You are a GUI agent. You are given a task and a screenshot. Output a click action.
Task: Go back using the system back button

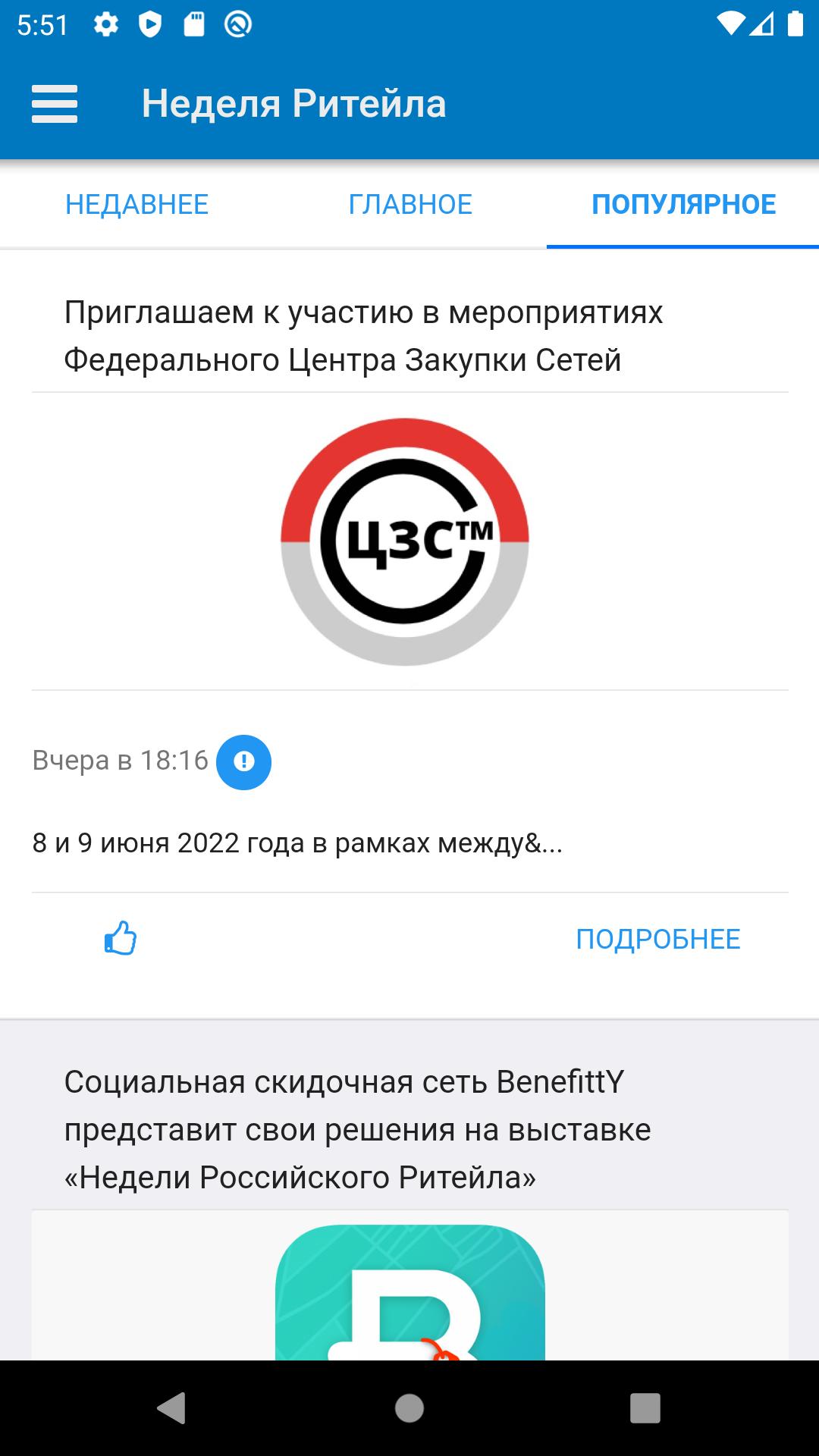pos(171,1408)
